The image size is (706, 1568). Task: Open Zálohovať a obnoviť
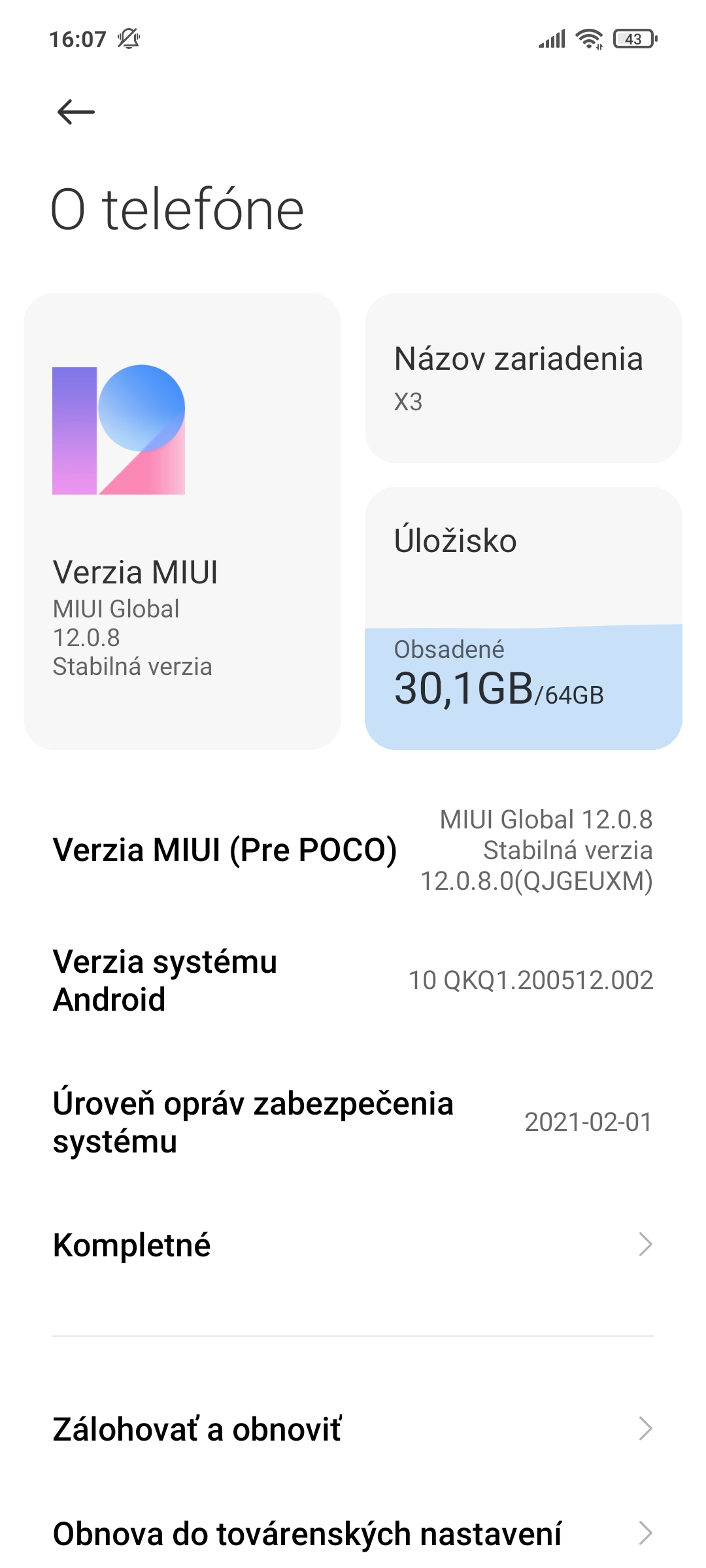353,1429
